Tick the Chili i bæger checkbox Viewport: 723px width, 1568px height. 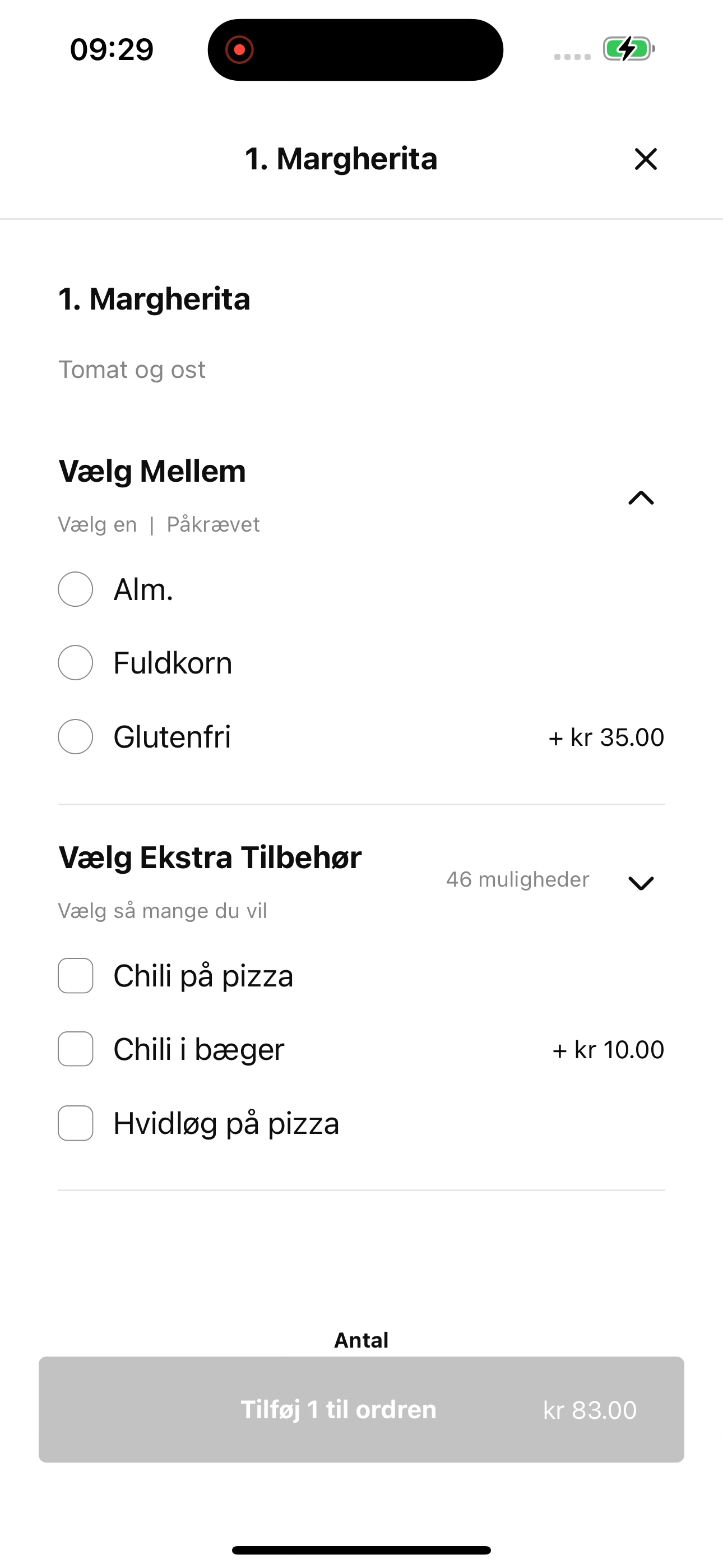pyautogui.click(x=76, y=1049)
